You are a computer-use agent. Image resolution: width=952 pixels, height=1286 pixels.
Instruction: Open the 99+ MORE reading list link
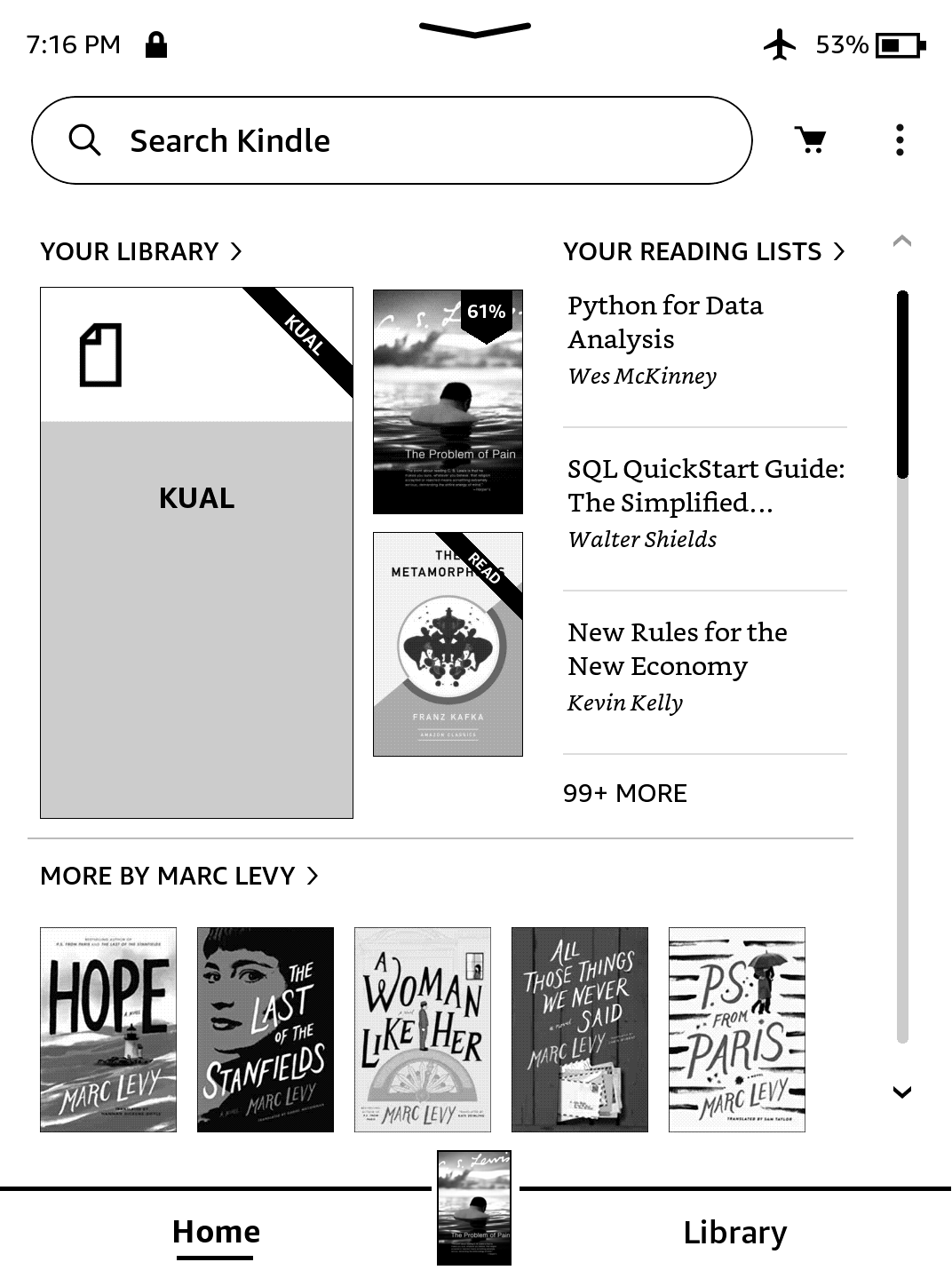[x=625, y=793]
